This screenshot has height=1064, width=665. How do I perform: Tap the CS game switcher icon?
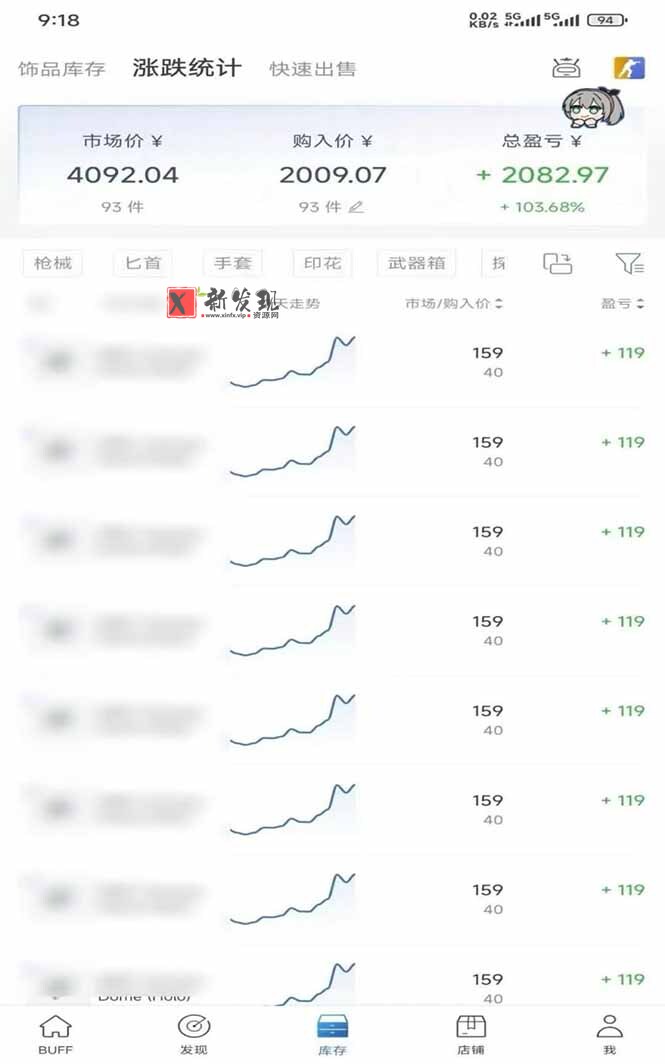point(629,68)
